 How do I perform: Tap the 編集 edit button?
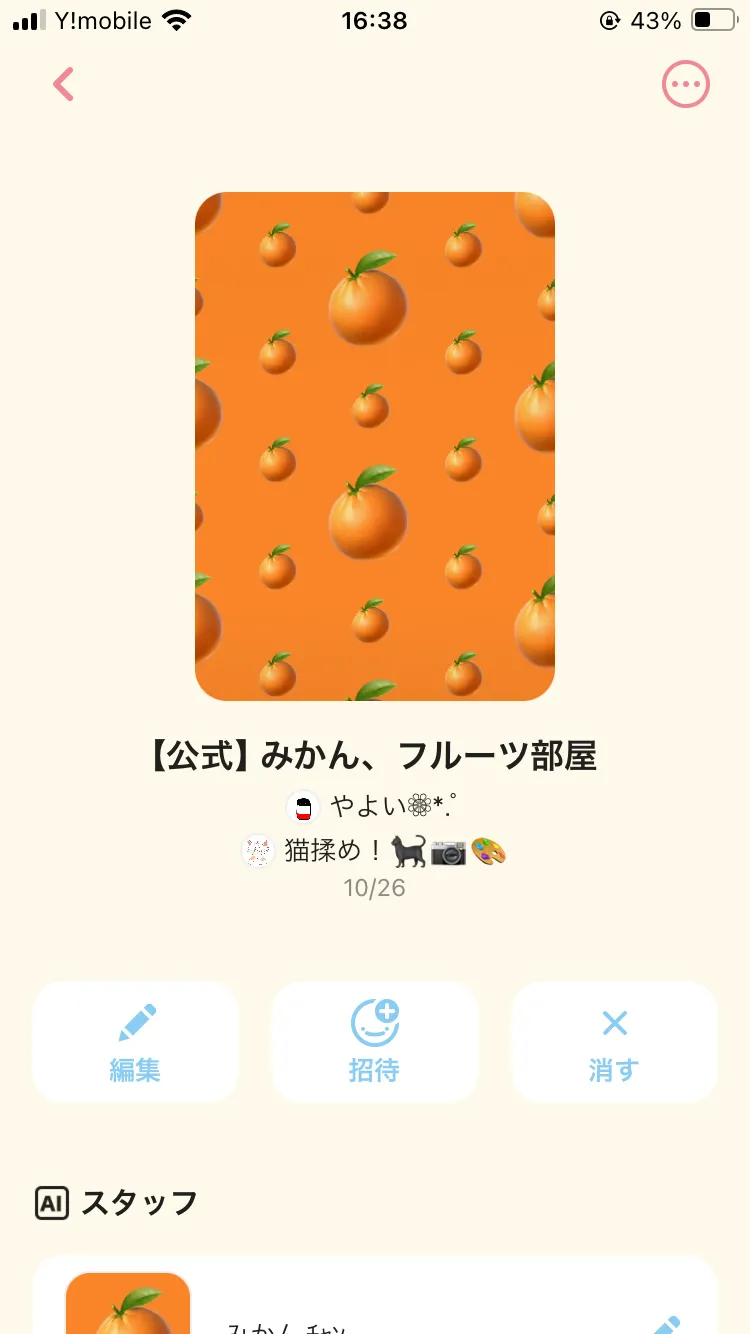click(x=135, y=1042)
